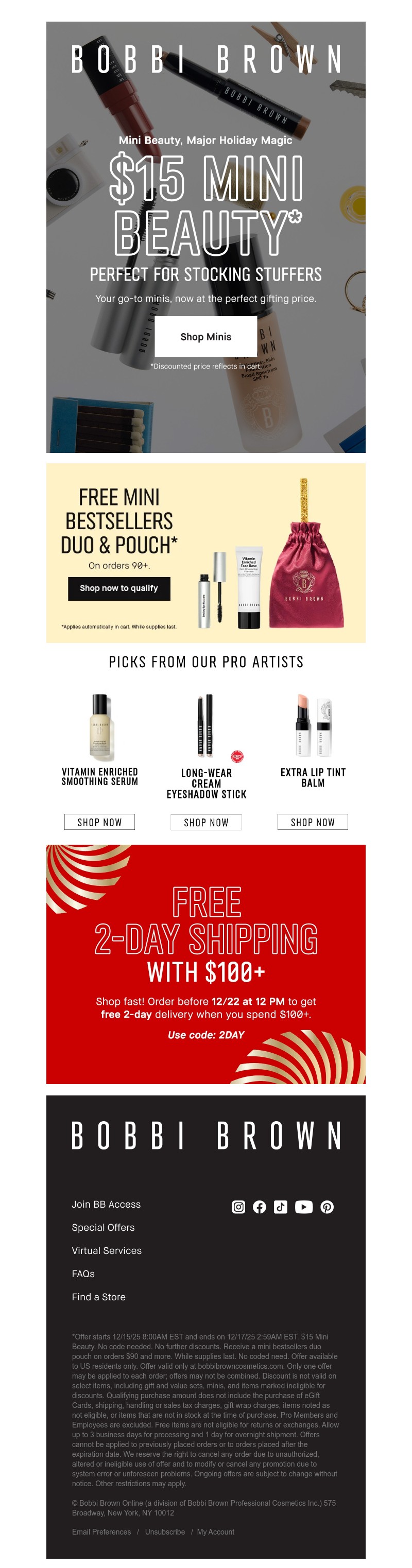Open Virtual Services link
This screenshot has width=412, height=1568.
point(107,1250)
